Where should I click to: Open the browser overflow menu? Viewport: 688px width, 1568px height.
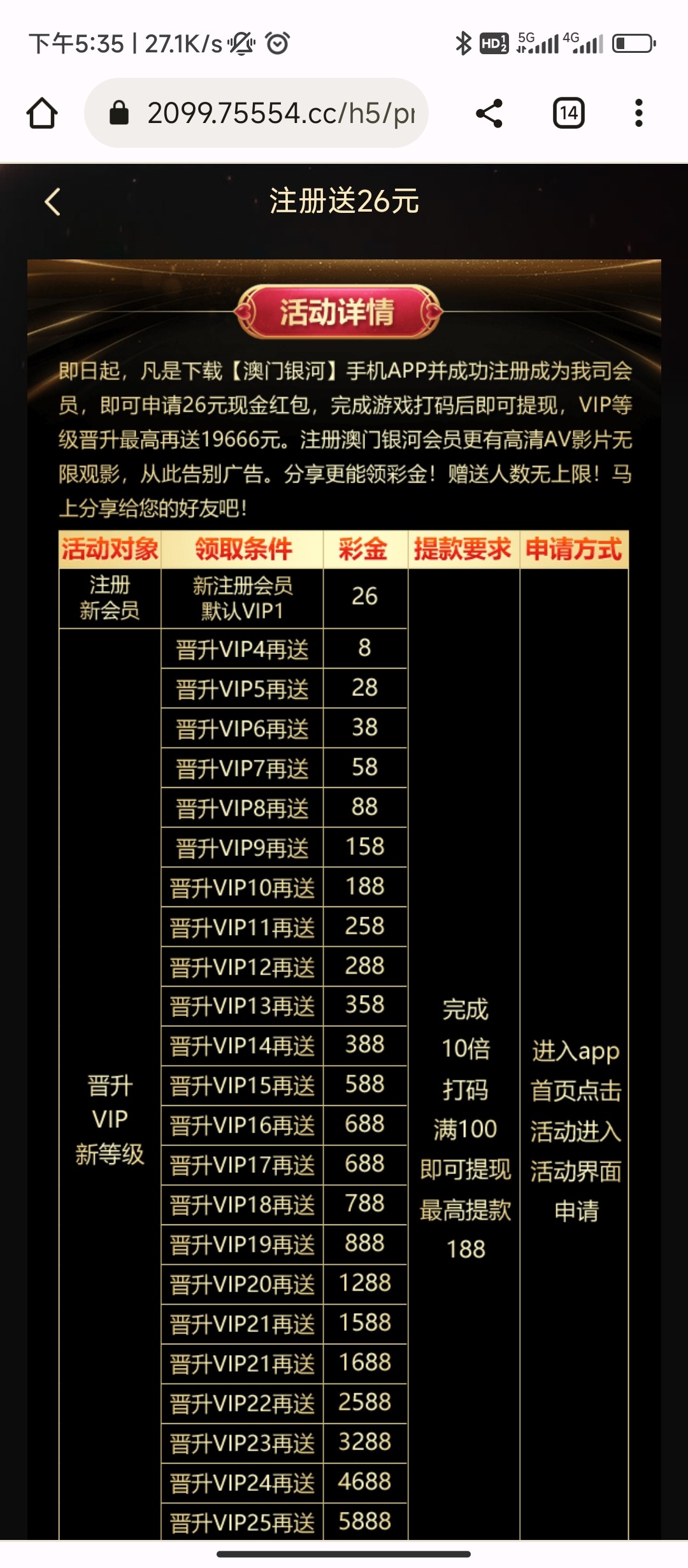tap(638, 113)
